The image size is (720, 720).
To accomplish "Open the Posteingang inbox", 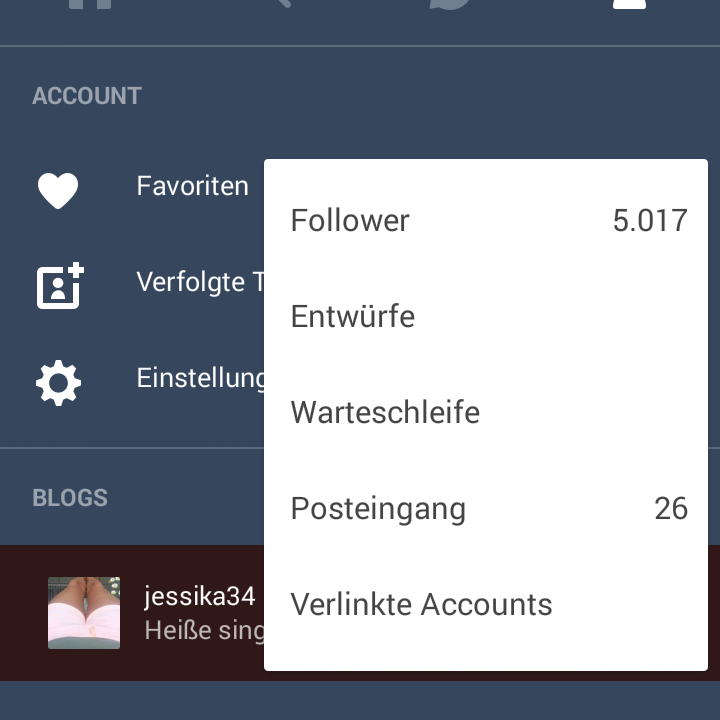I will point(485,508).
